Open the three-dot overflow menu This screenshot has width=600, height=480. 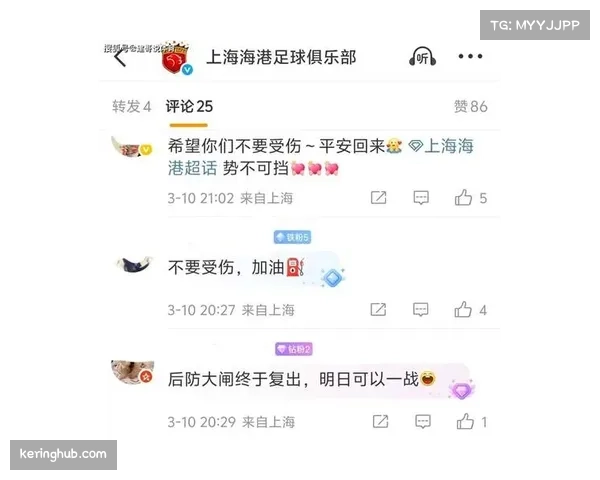pos(470,57)
